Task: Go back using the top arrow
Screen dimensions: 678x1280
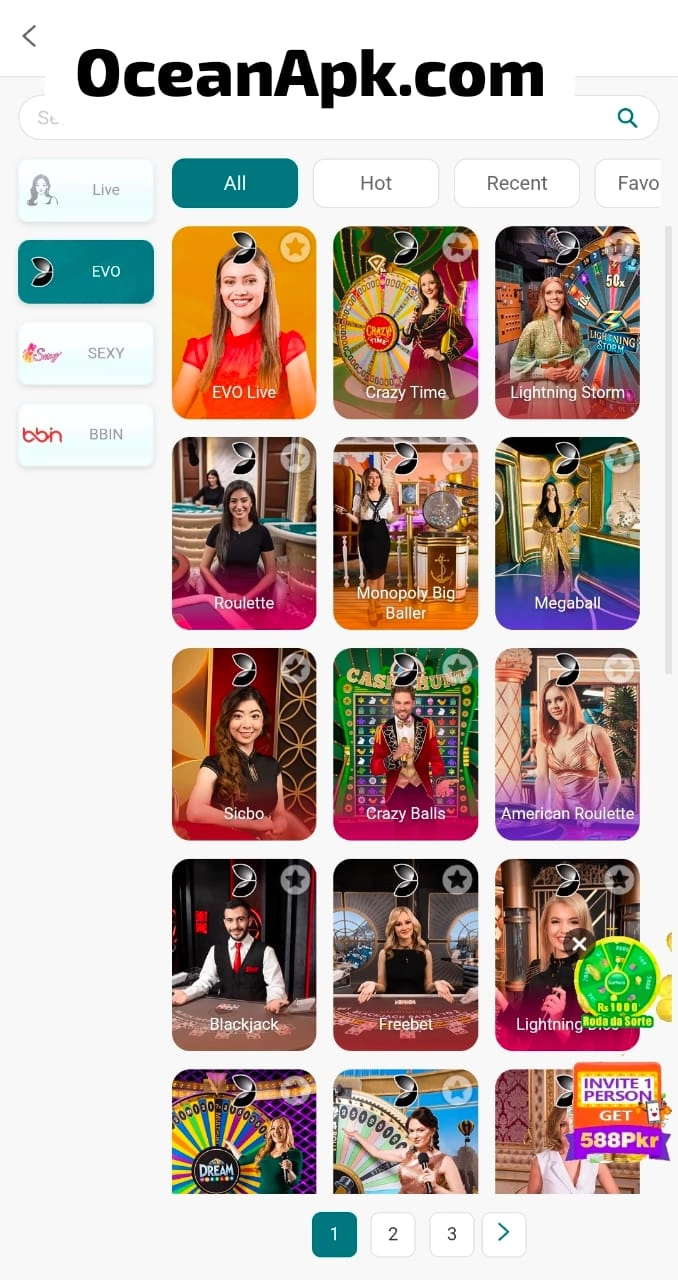Action: [x=29, y=36]
